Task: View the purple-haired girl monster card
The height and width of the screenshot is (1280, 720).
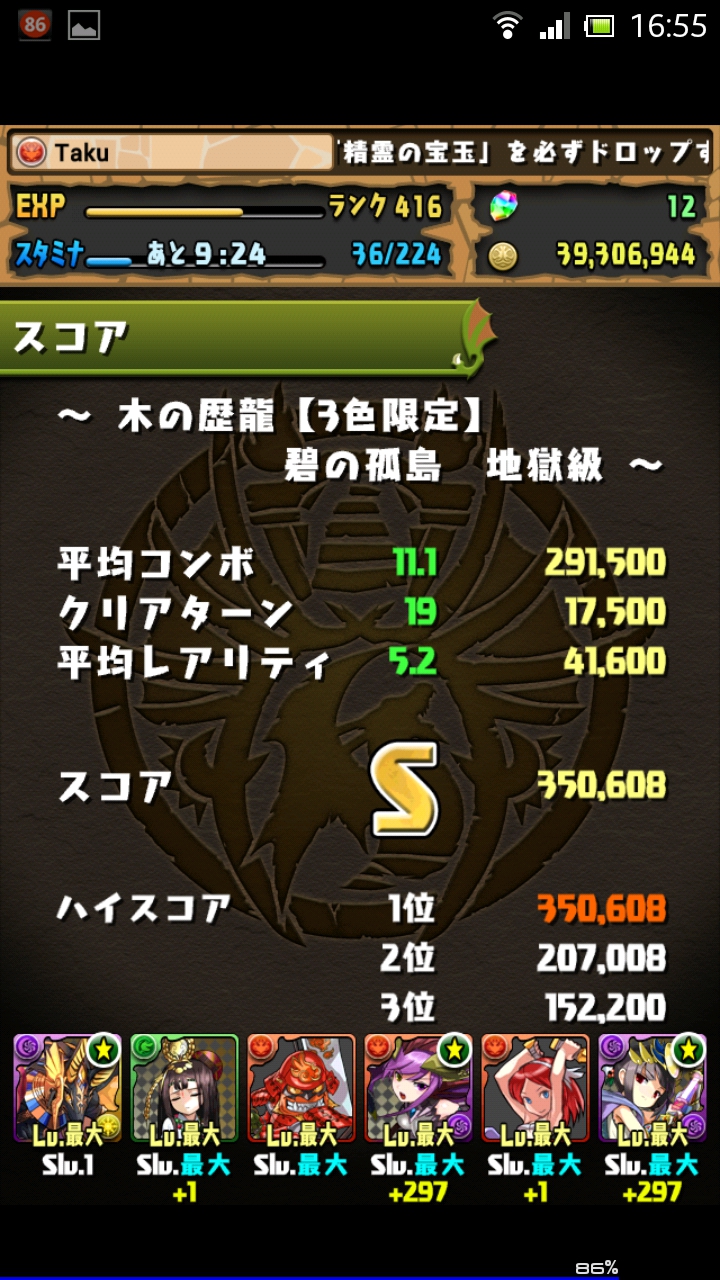Action: (x=418, y=1088)
